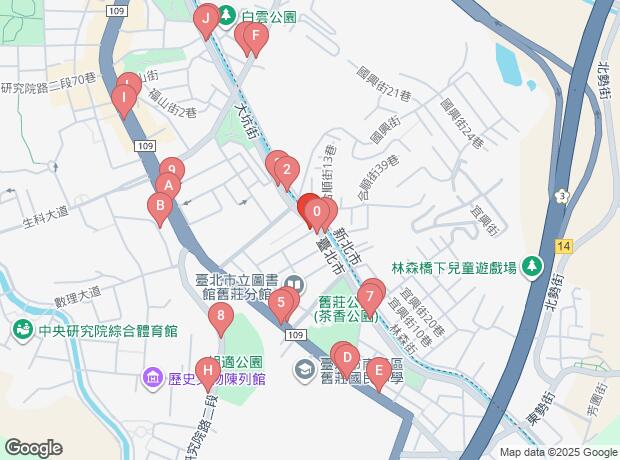Screen dimensions: 620x460
Task: Tap map marker 8
Action: pyautogui.click(x=221, y=317)
